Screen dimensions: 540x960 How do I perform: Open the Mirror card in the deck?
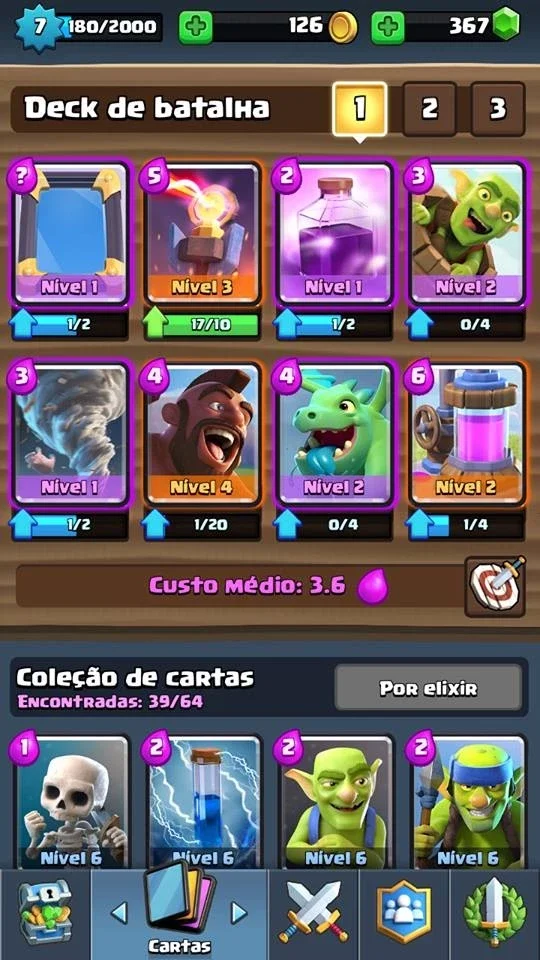tap(70, 233)
